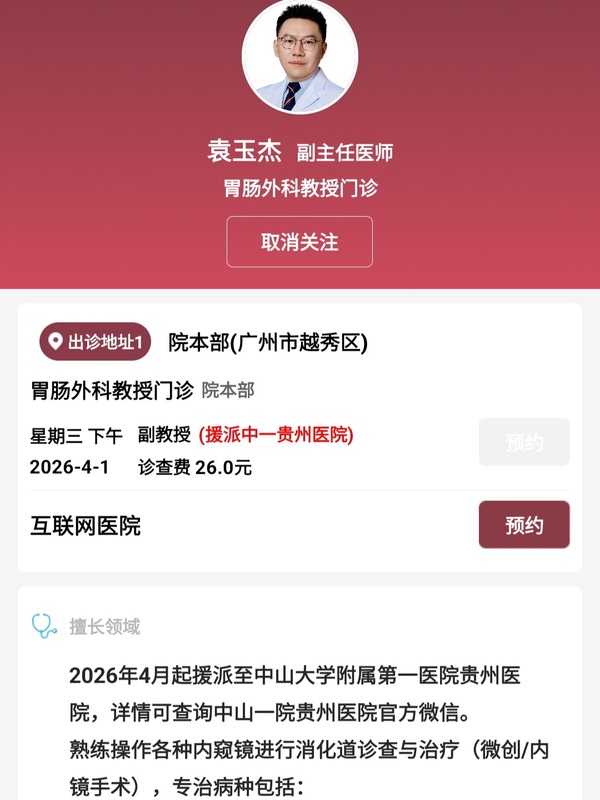The image size is (600, 800).
Task: Open the doctor's profile photo
Action: (x=299, y=55)
